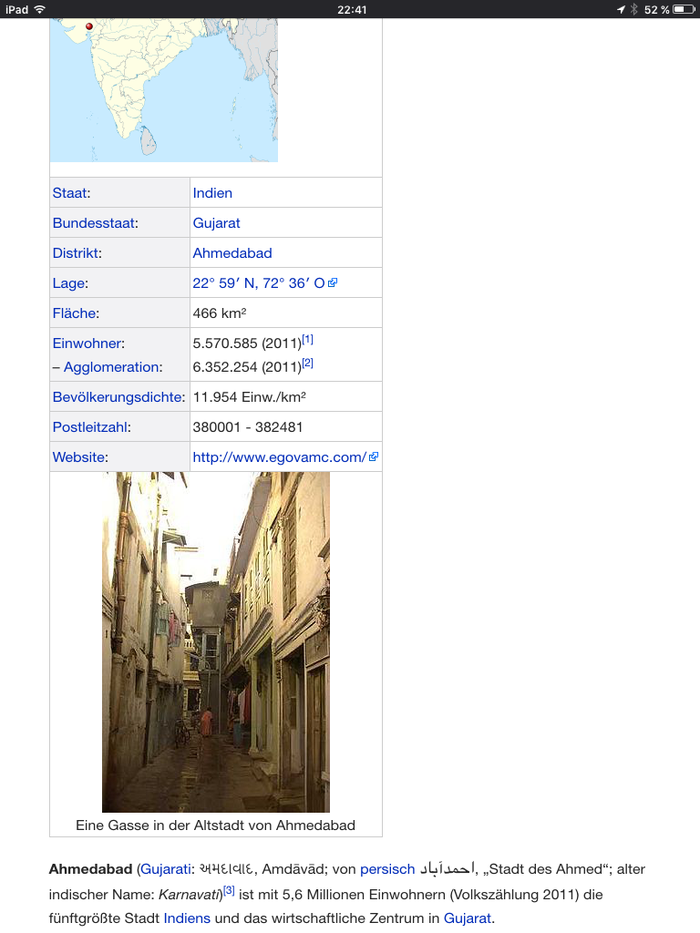The height and width of the screenshot is (933, 700).
Task: Visit the website http://www.egovamc.com/
Action: click(279, 457)
